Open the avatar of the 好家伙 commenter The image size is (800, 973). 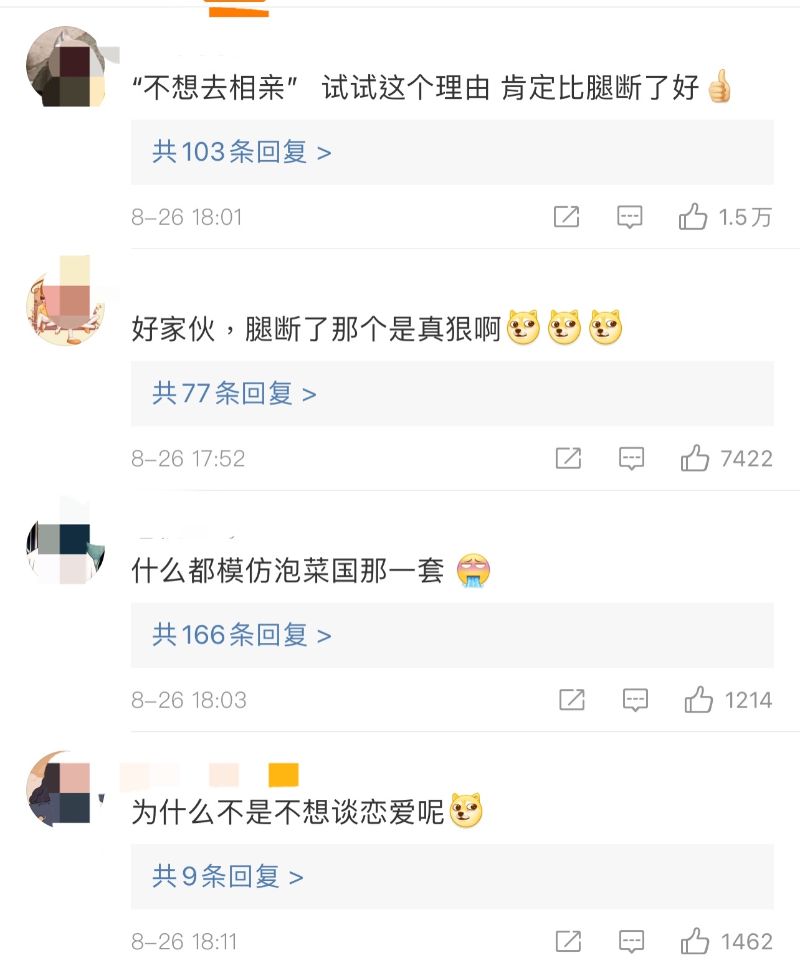[65, 304]
